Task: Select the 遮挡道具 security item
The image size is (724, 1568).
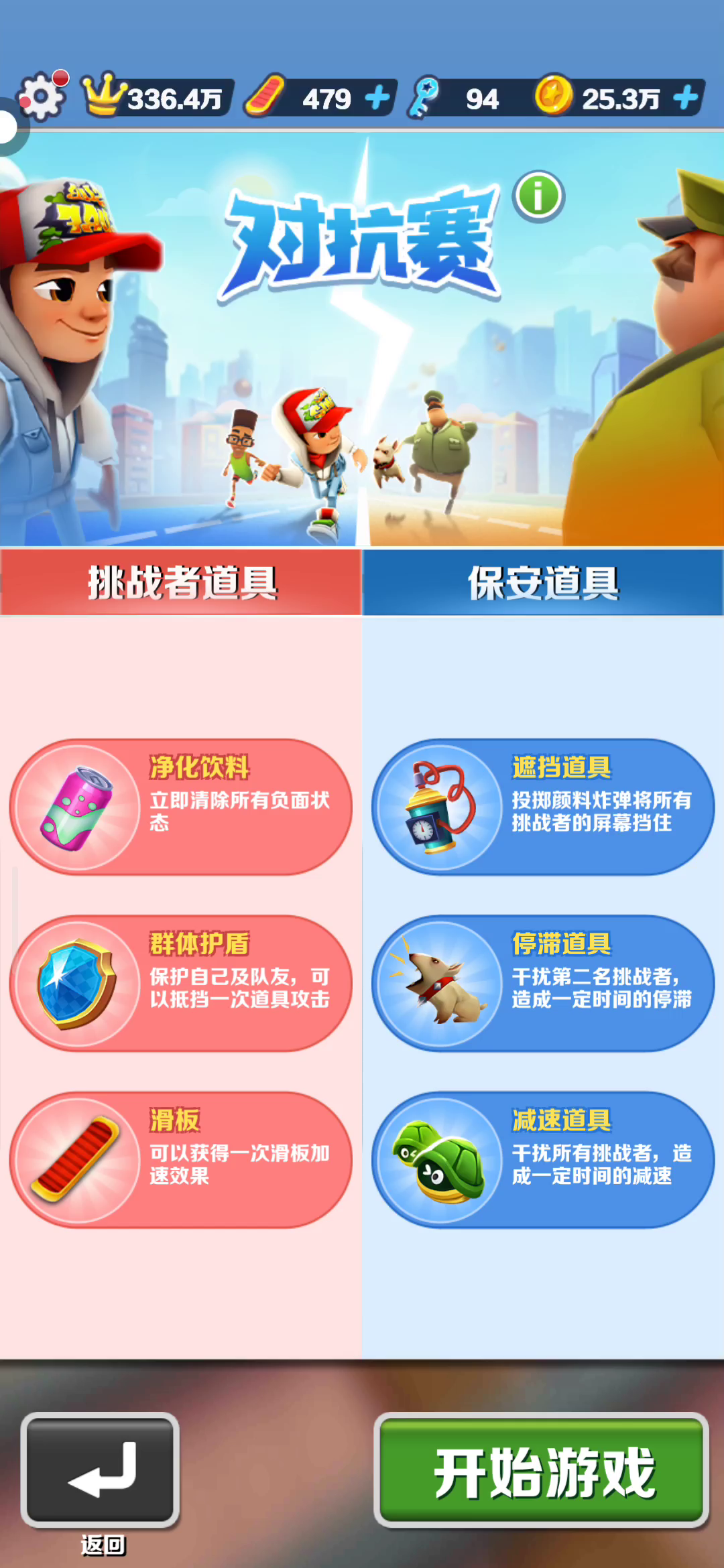Action: [543, 807]
